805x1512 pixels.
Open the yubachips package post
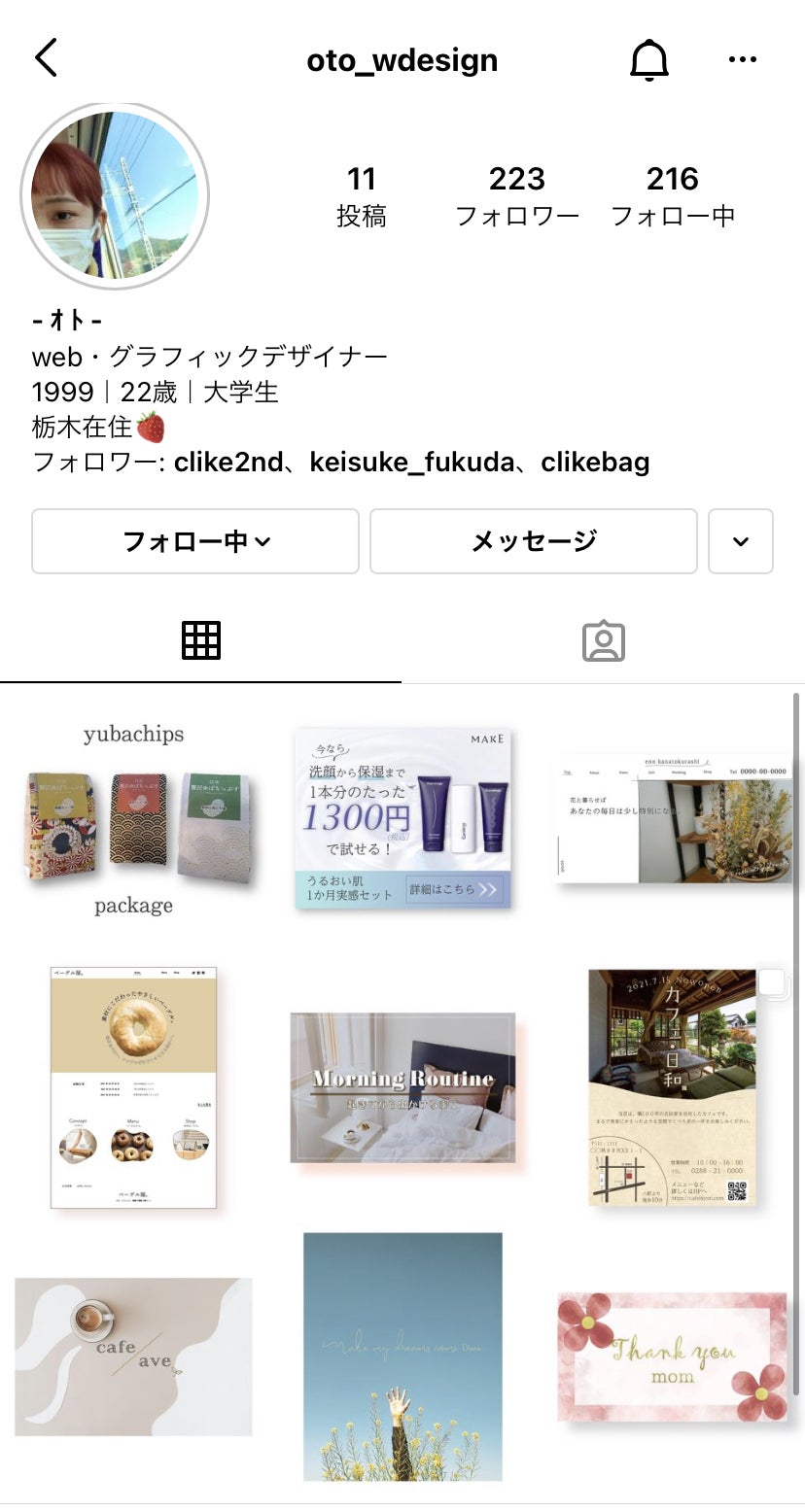(134, 819)
